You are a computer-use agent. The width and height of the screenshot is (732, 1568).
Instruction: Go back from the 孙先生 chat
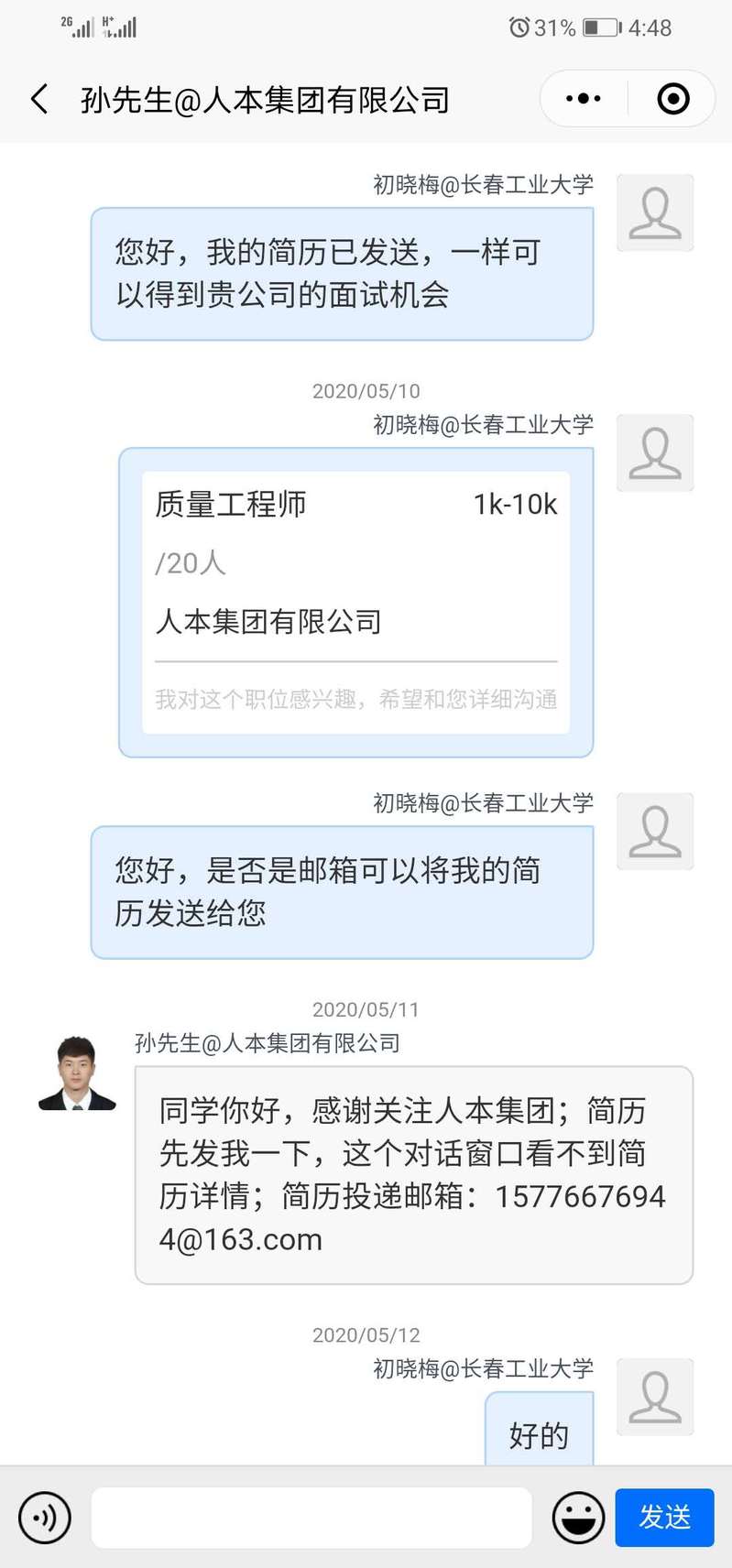[x=39, y=99]
